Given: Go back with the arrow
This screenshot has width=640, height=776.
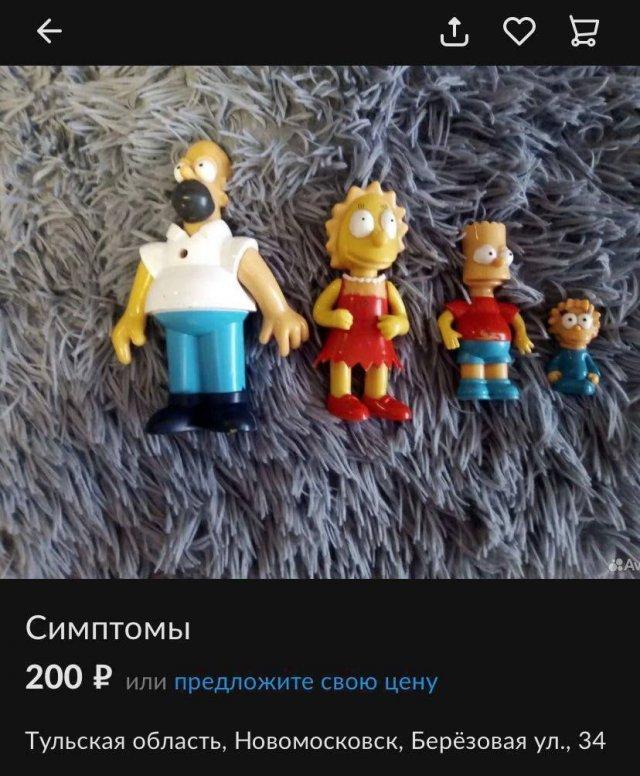Looking at the screenshot, I should click(x=49, y=33).
